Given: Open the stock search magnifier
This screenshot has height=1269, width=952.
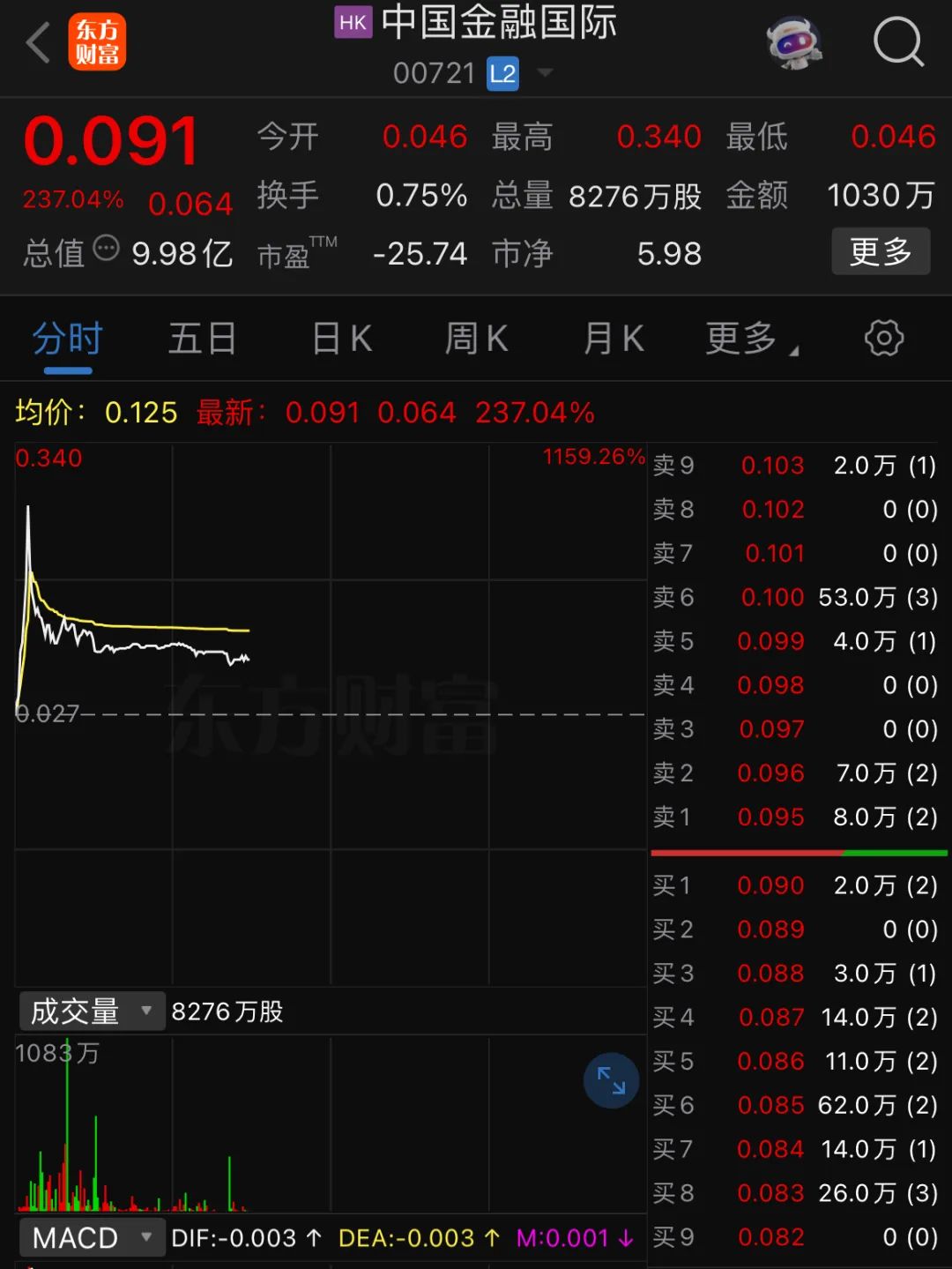Looking at the screenshot, I should (897, 42).
